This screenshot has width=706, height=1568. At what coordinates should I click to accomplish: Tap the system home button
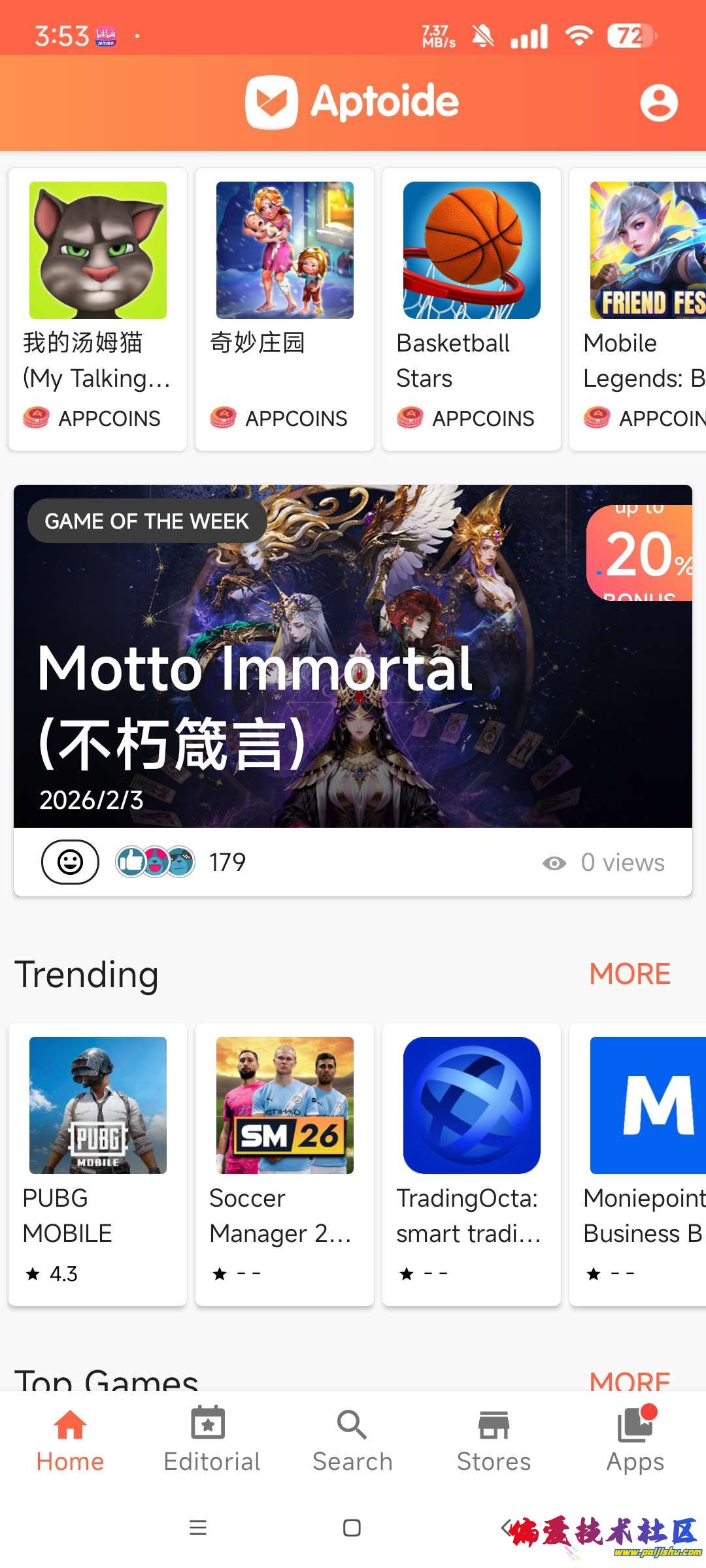click(352, 1527)
